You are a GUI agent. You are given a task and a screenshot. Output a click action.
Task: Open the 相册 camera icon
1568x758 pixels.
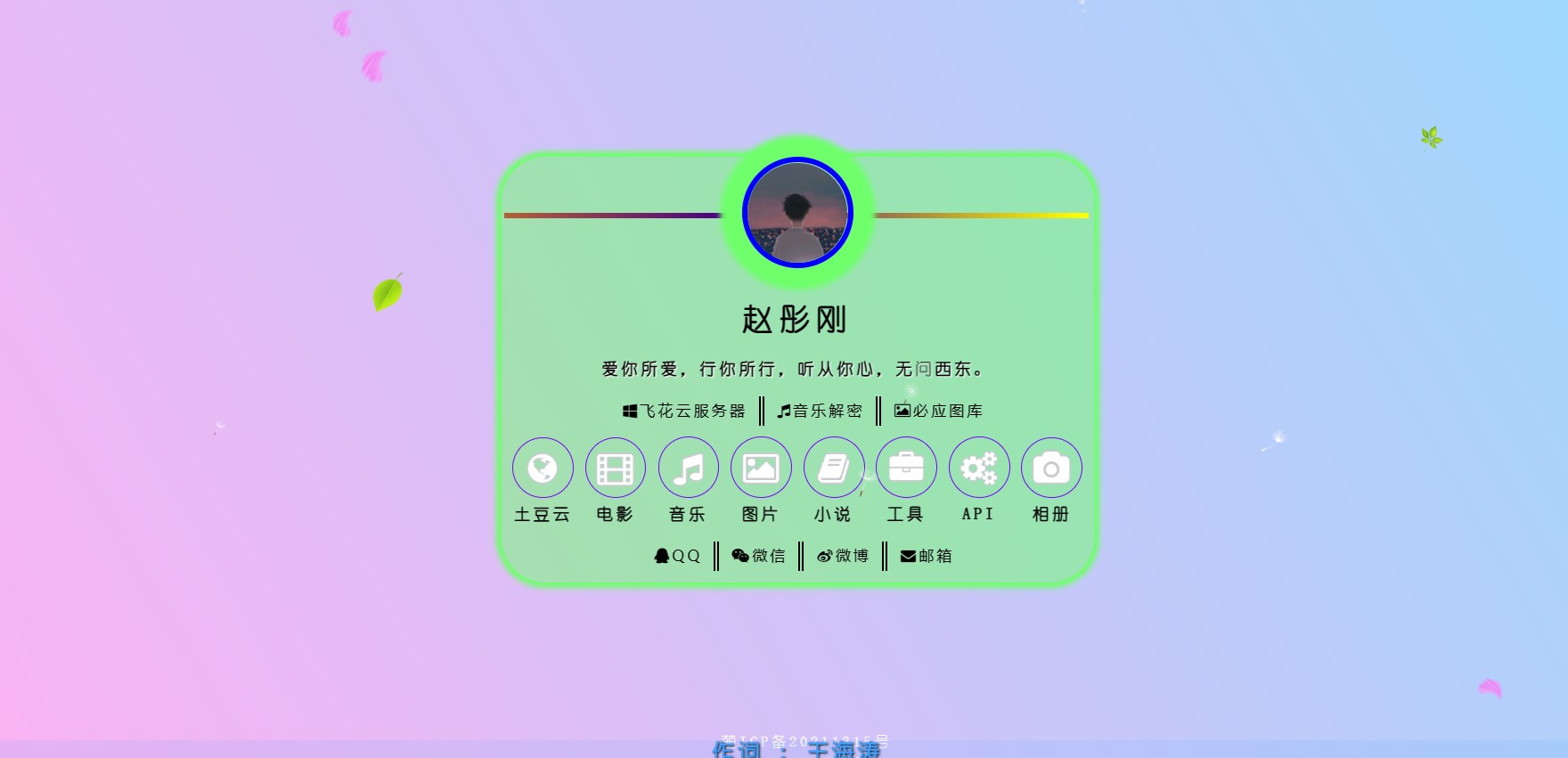(x=1051, y=468)
